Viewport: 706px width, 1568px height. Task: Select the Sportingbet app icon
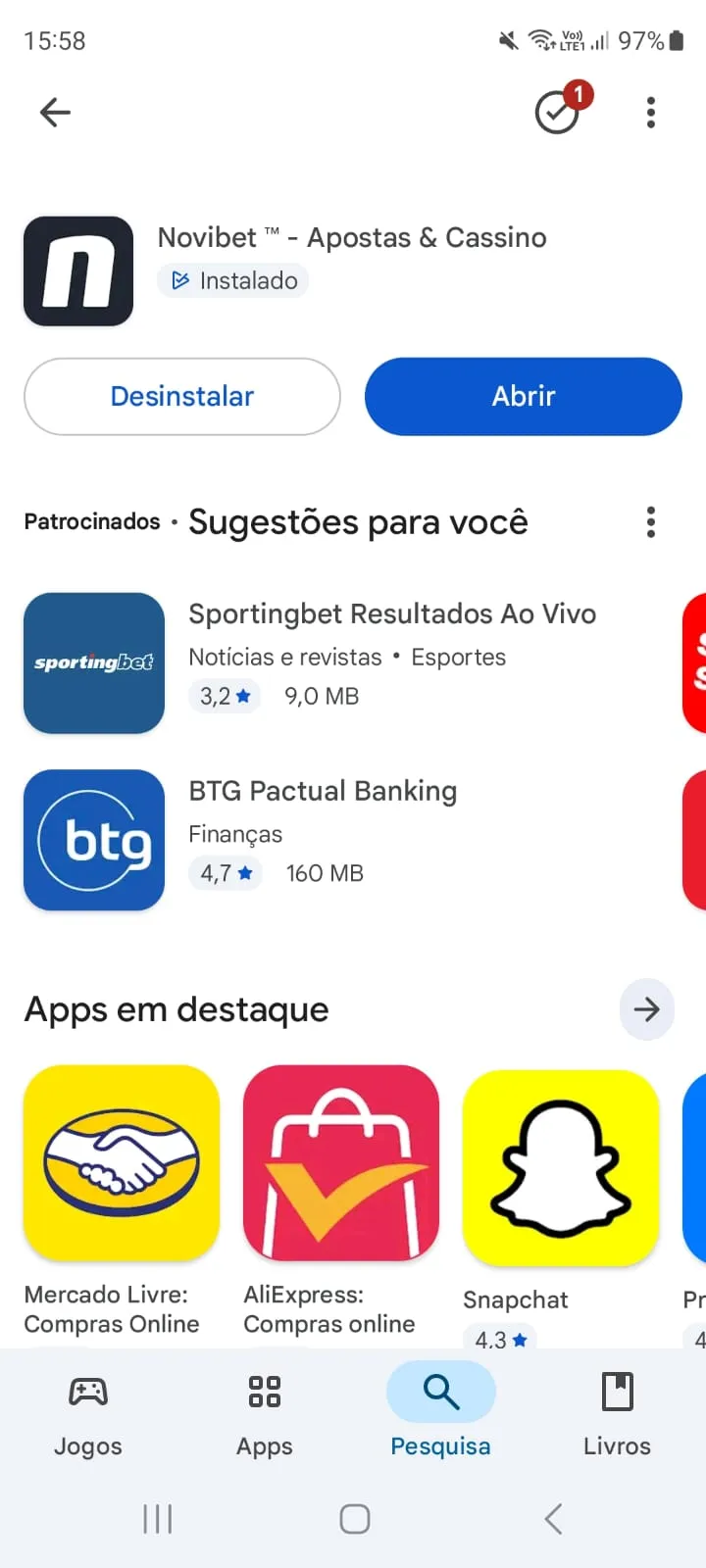pyautogui.click(x=94, y=662)
